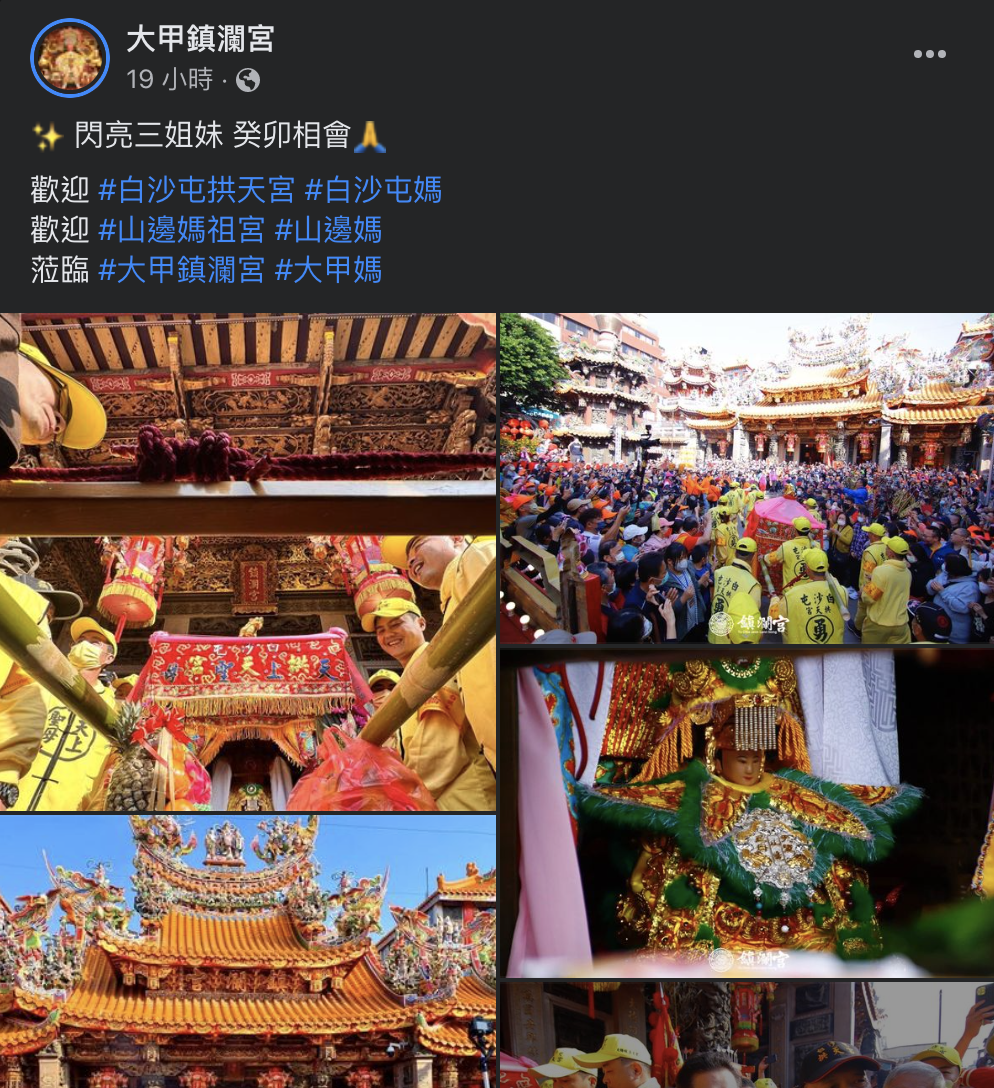Open hashtag #大甲媽
994x1088 pixels.
click(x=328, y=269)
